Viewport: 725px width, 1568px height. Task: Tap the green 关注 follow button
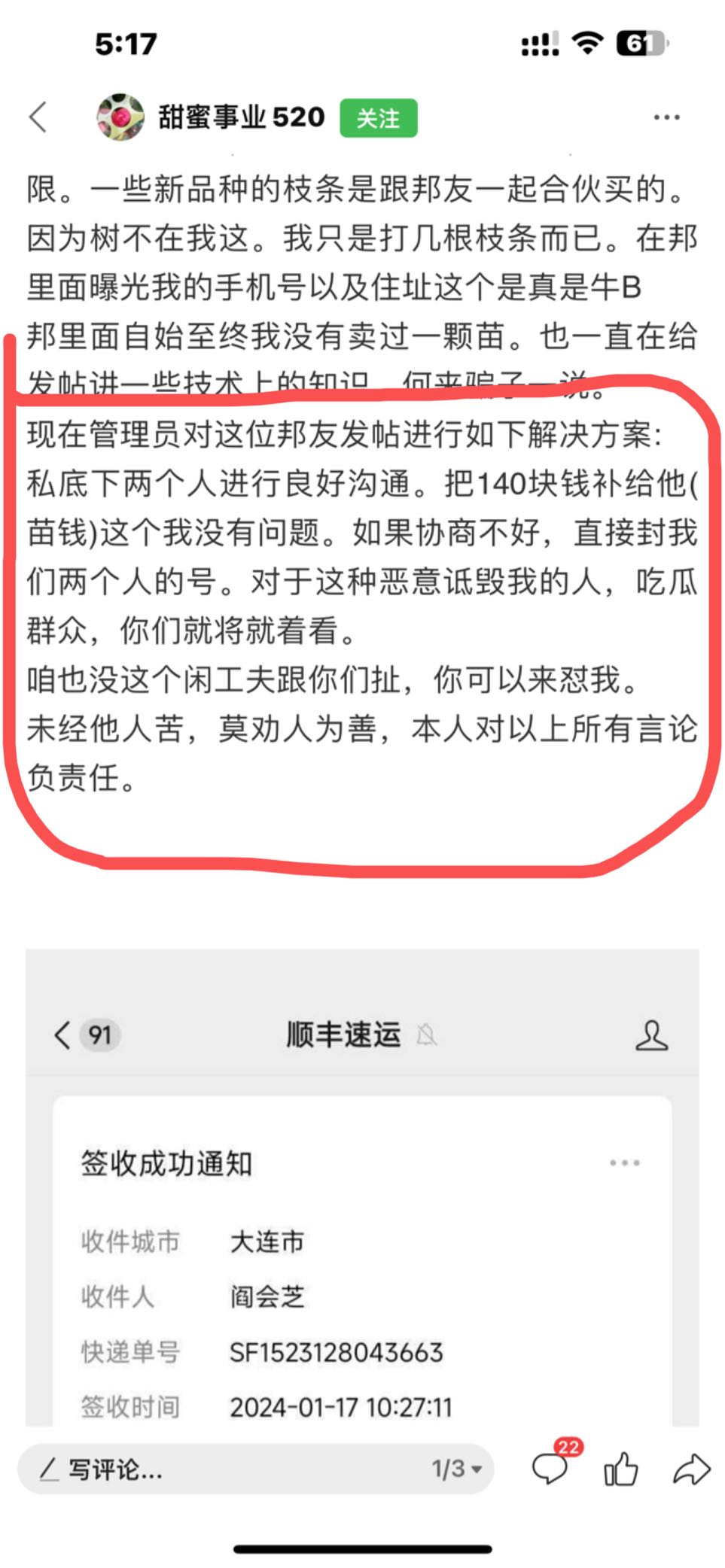point(378,118)
